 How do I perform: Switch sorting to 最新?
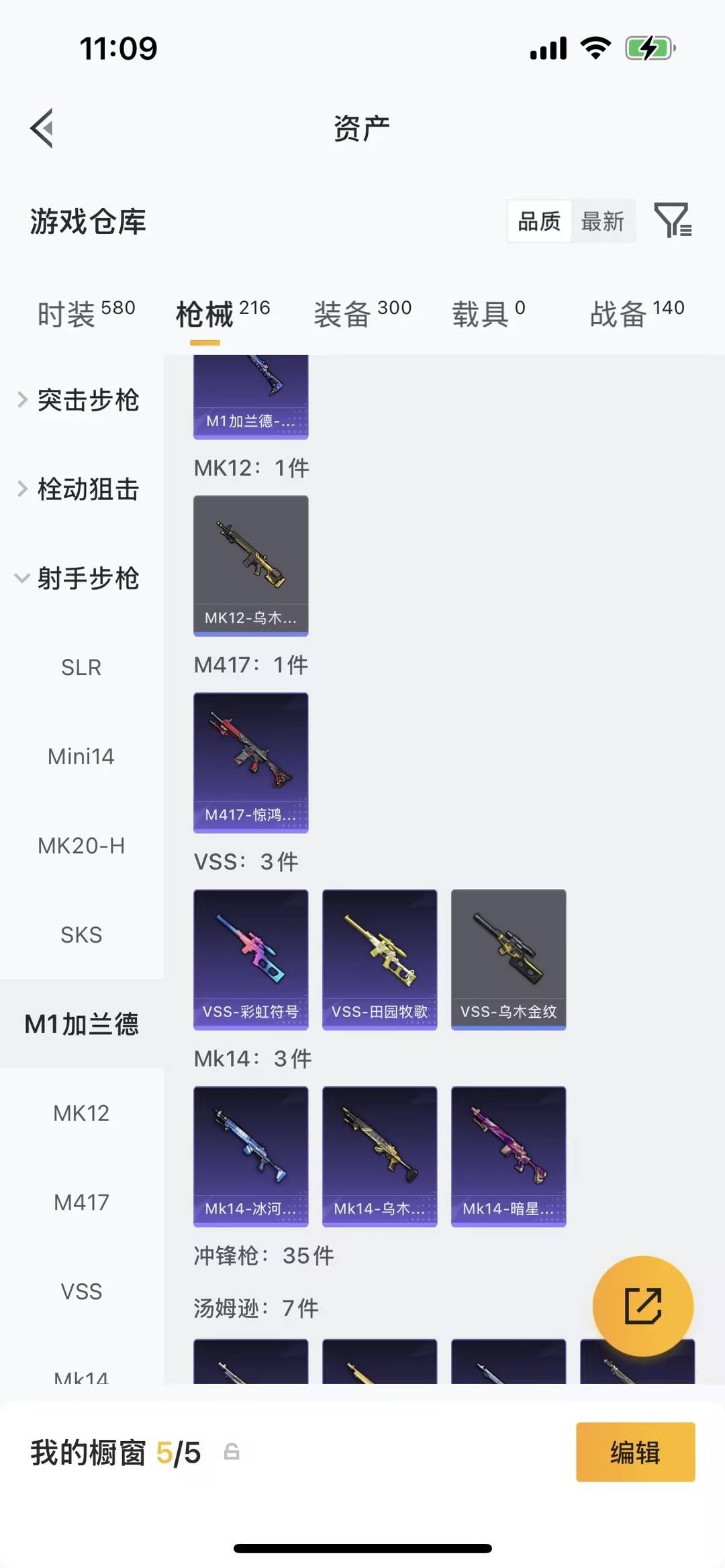603,220
